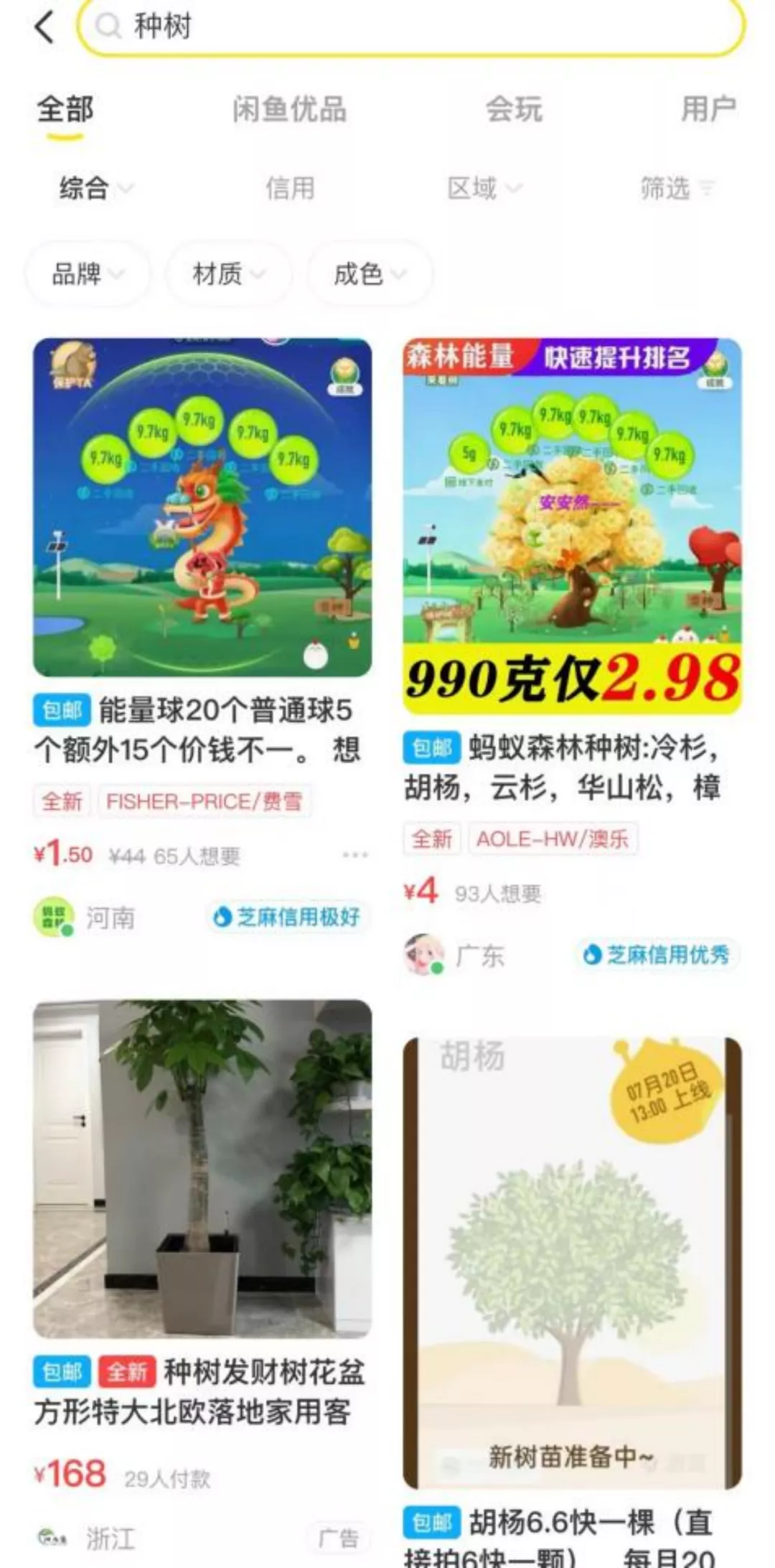
Task: Open the 区域 region dropdown
Action: (x=484, y=188)
